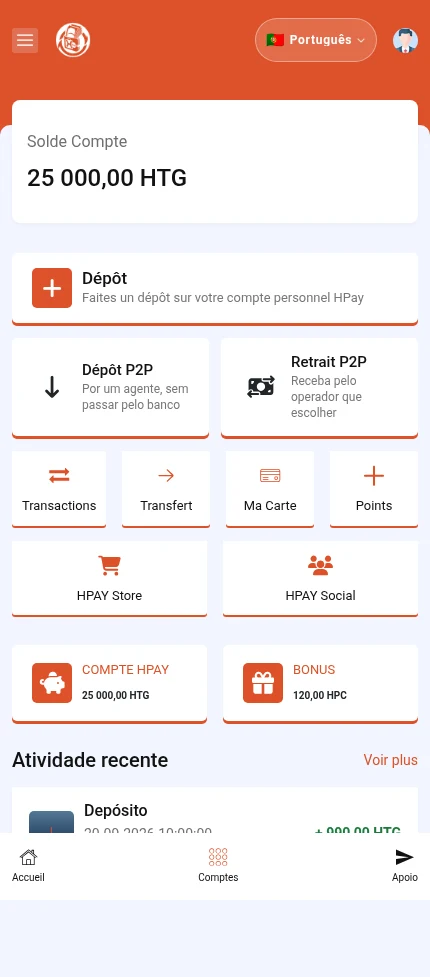This screenshot has width=430, height=977.
Task: Tap Voir plus for recent activity
Action: [x=391, y=760]
